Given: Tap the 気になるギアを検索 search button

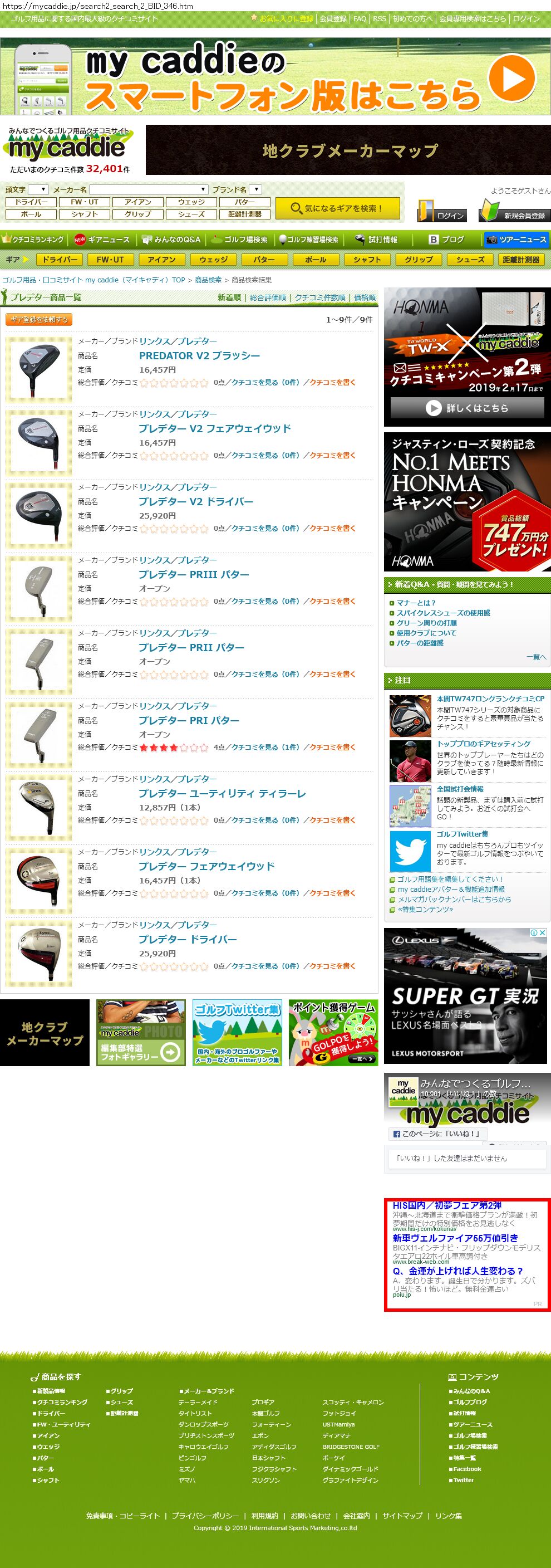Looking at the screenshot, I should (x=337, y=208).
